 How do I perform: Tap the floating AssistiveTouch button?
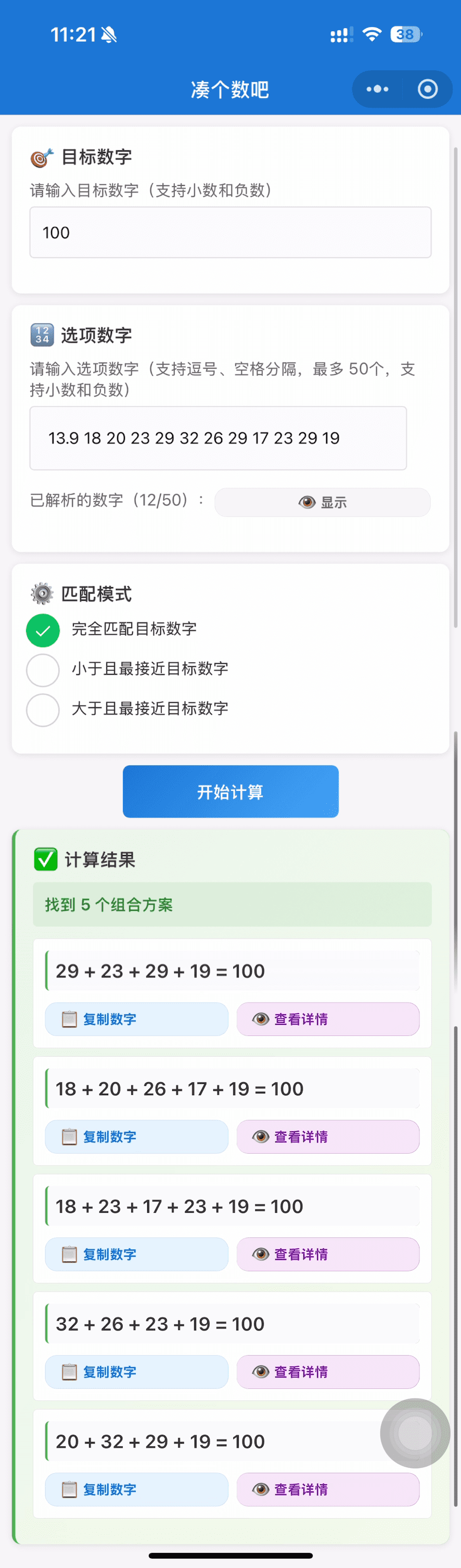coord(415,1433)
